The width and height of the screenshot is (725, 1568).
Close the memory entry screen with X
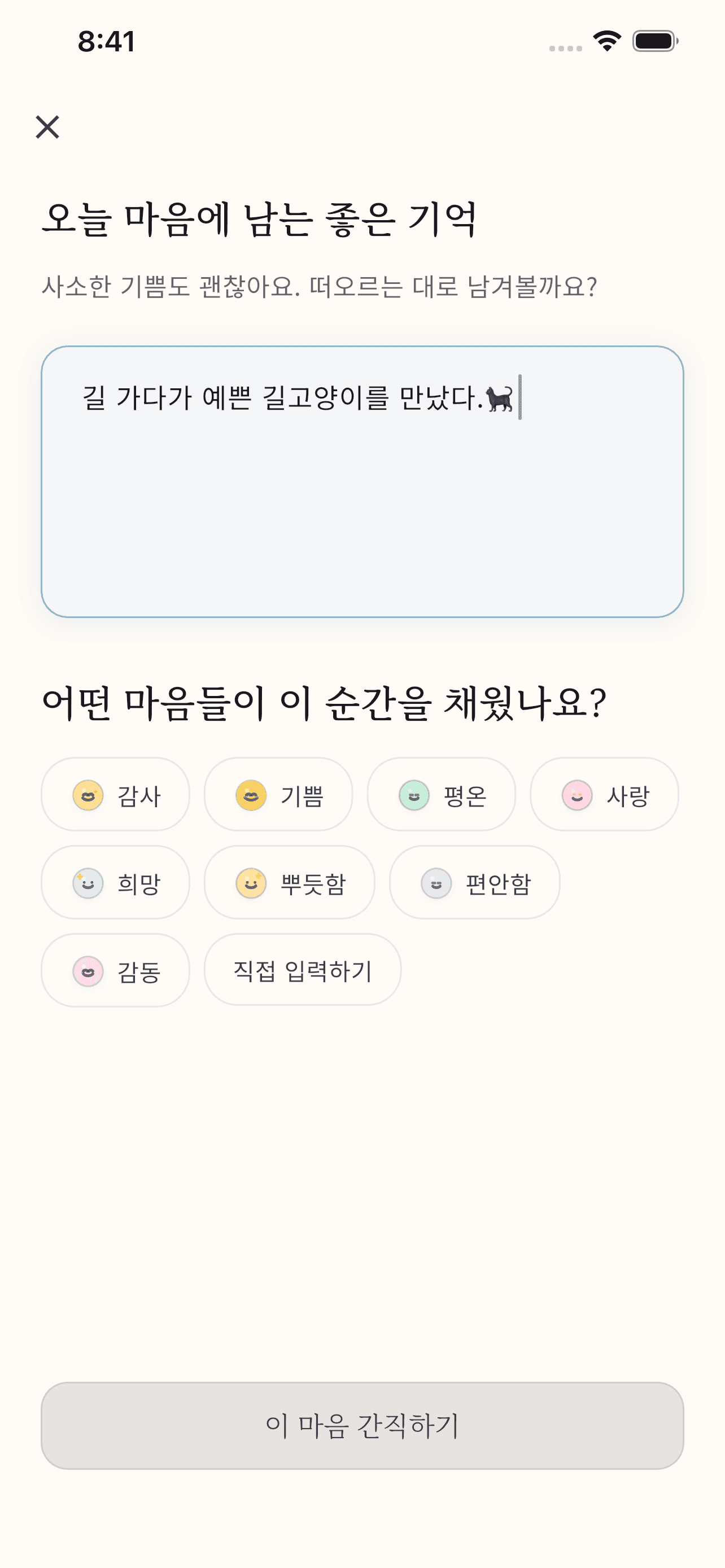(x=49, y=126)
